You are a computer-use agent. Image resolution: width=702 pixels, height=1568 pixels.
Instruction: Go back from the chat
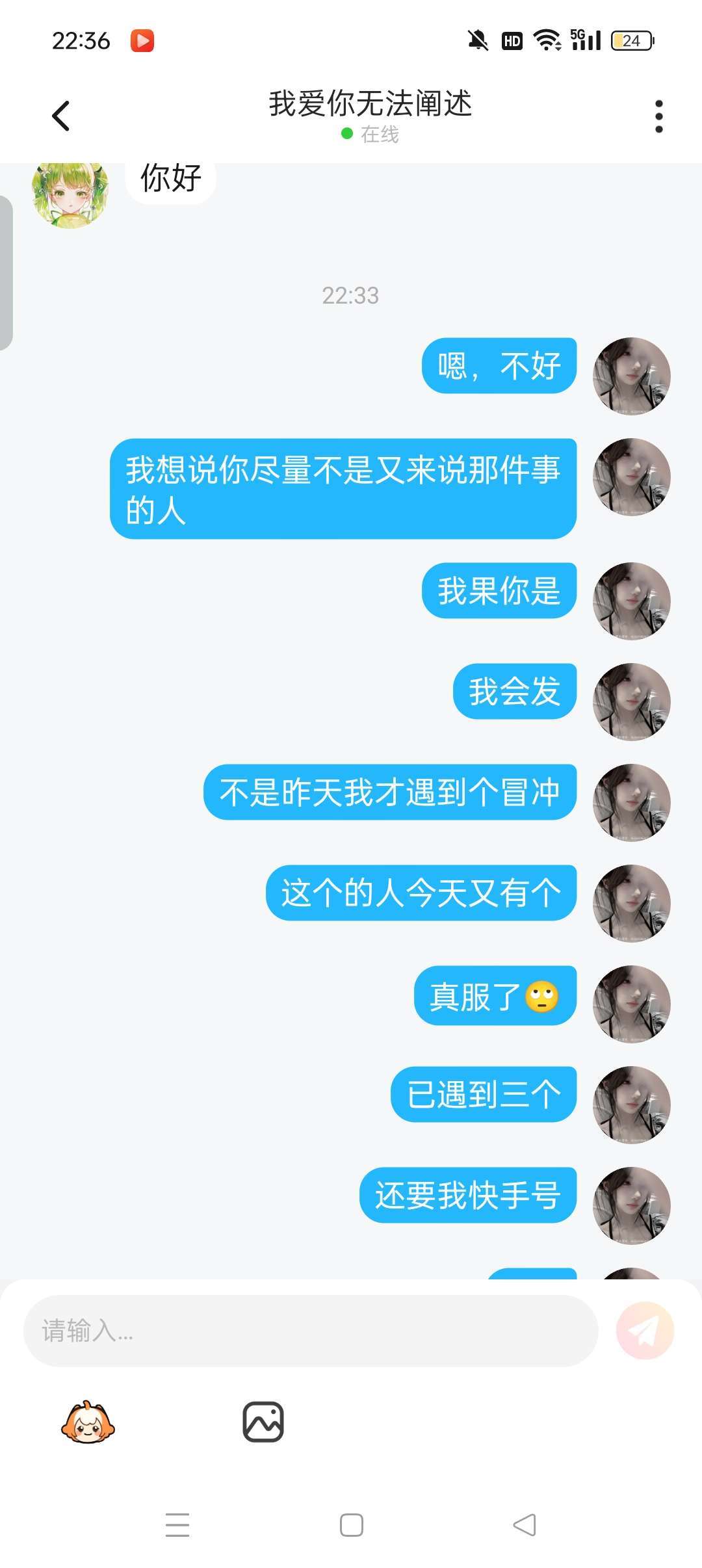(x=60, y=116)
